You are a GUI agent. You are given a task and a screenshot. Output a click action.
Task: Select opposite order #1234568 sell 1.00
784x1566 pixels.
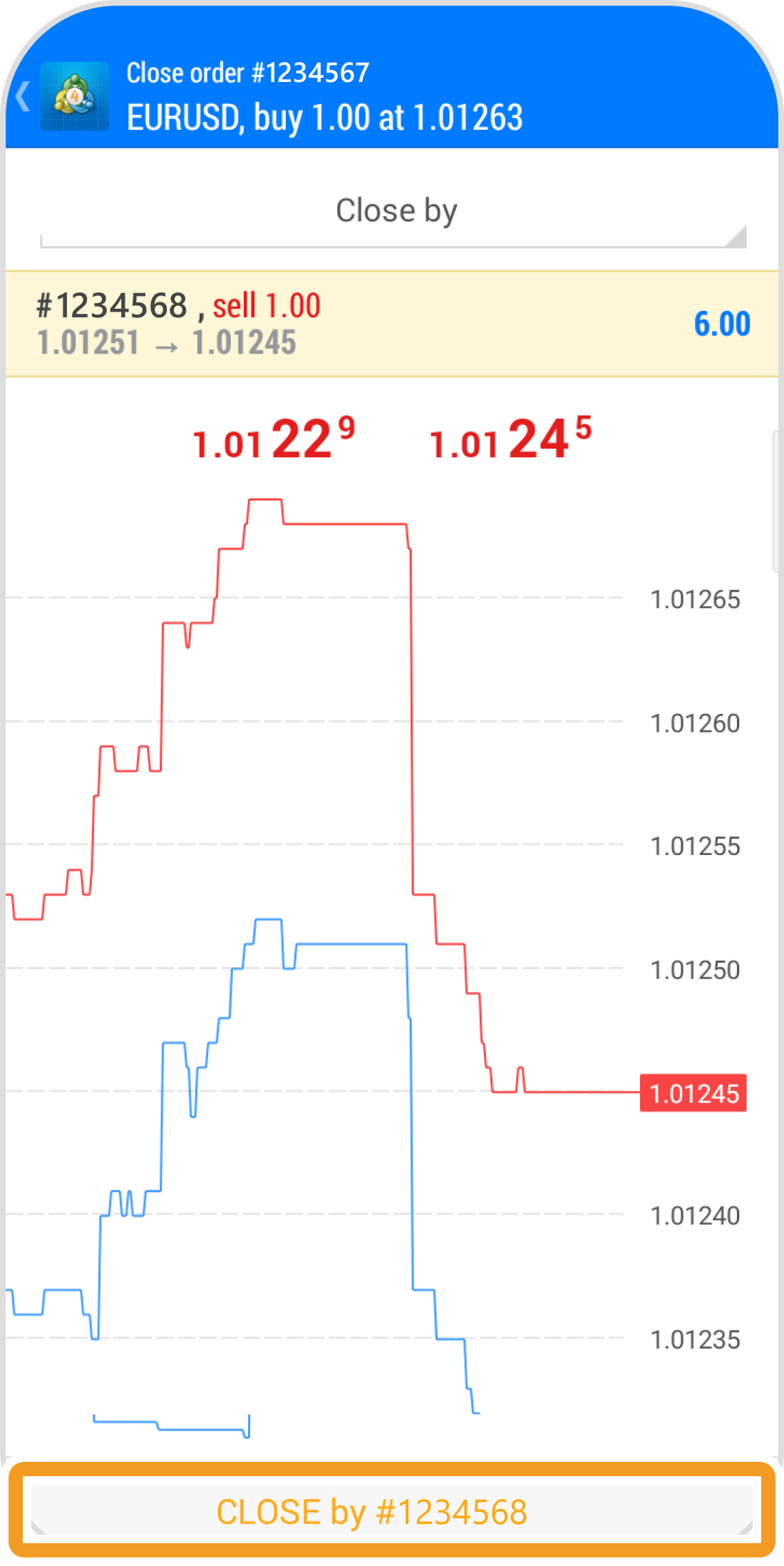391,324
